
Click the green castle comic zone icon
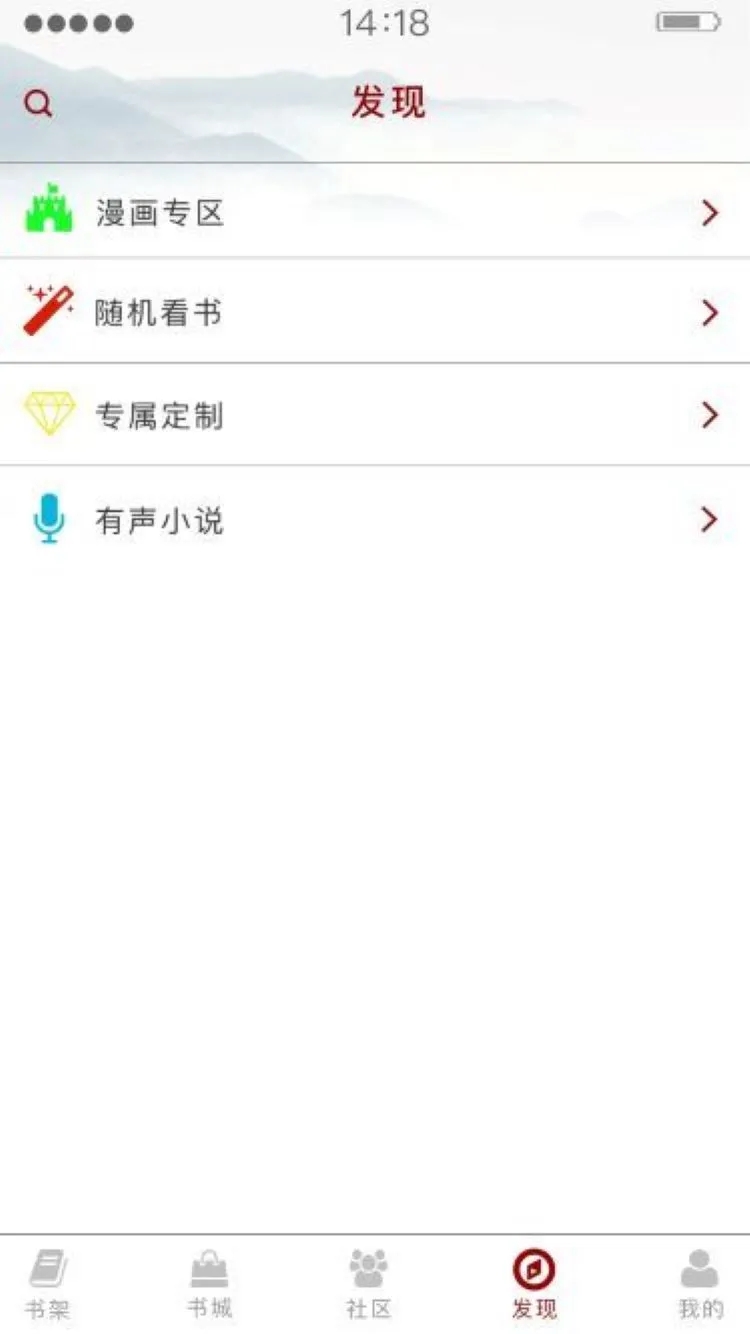46,211
